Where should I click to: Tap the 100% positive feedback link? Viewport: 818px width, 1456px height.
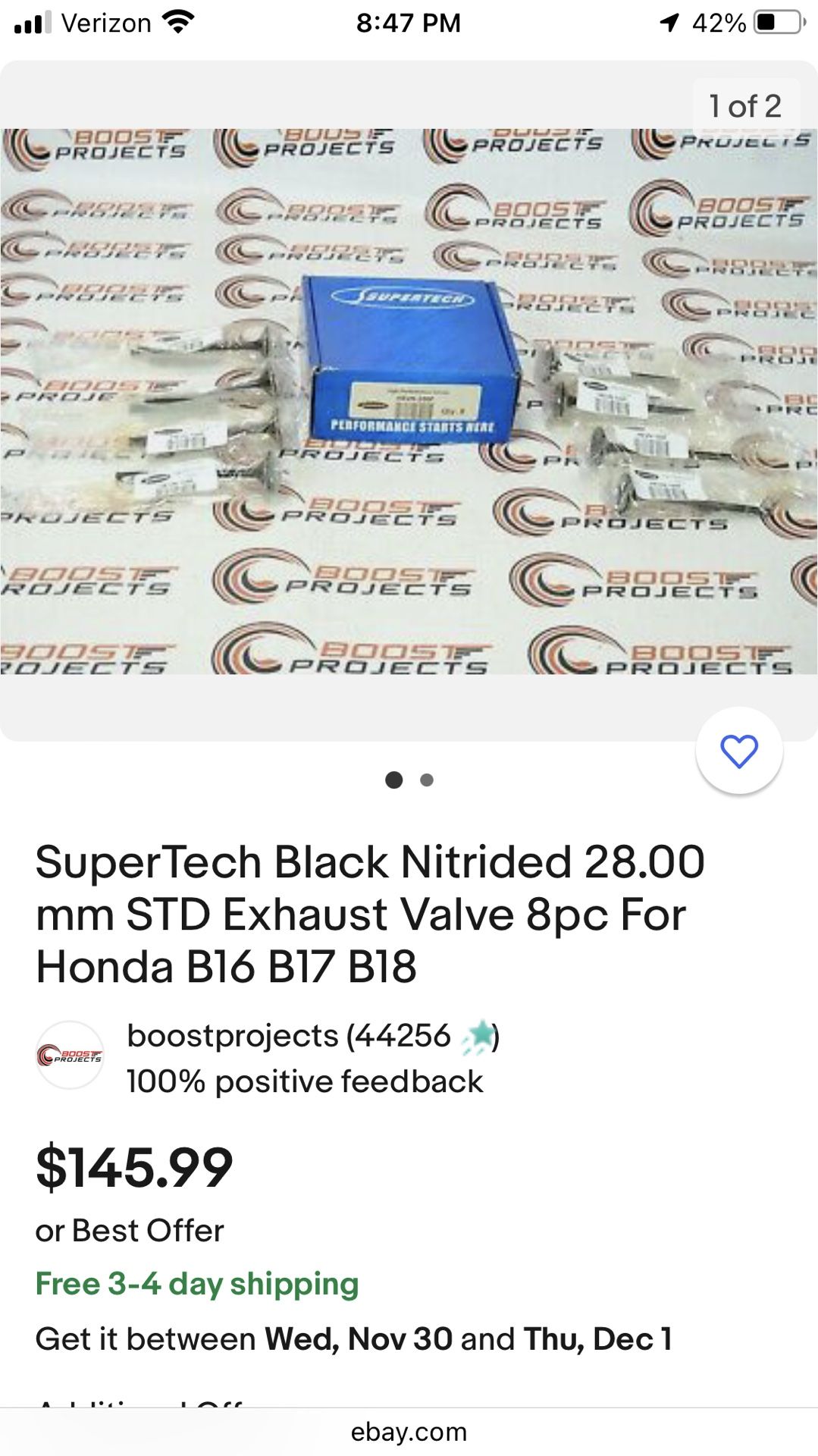[x=305, y=1081]
